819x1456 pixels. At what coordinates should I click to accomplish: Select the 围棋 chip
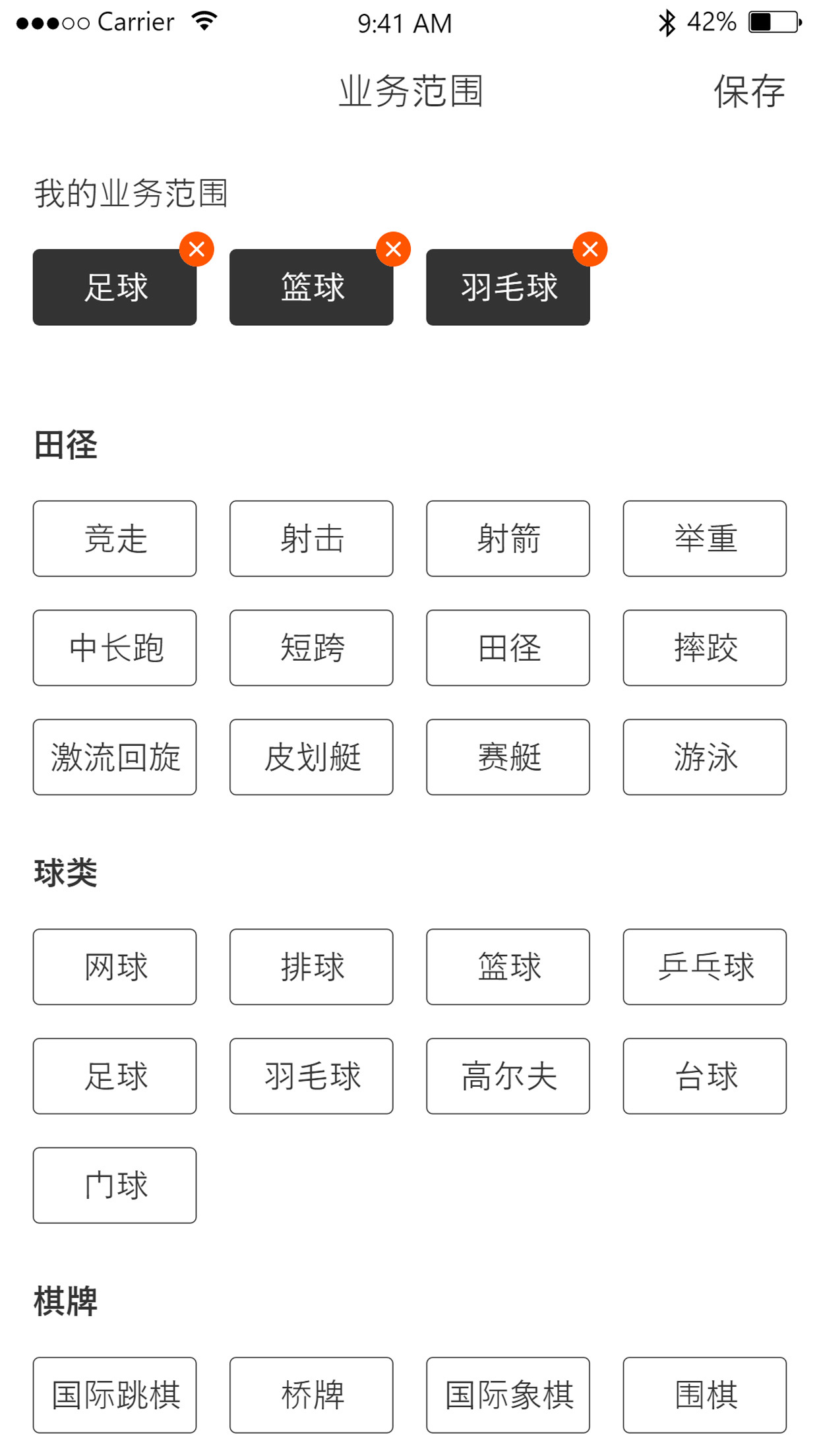704,1395
